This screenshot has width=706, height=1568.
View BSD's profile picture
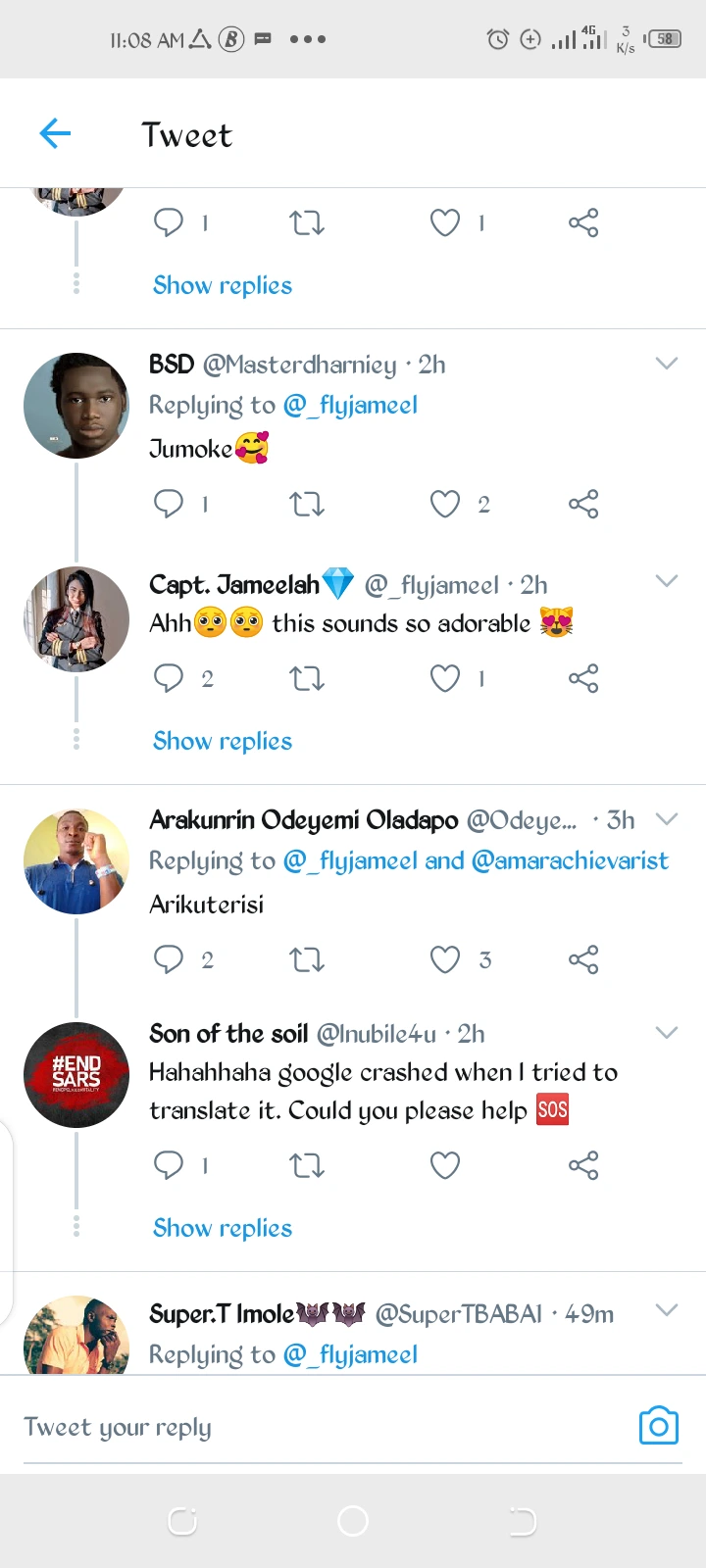coord(76,406)
